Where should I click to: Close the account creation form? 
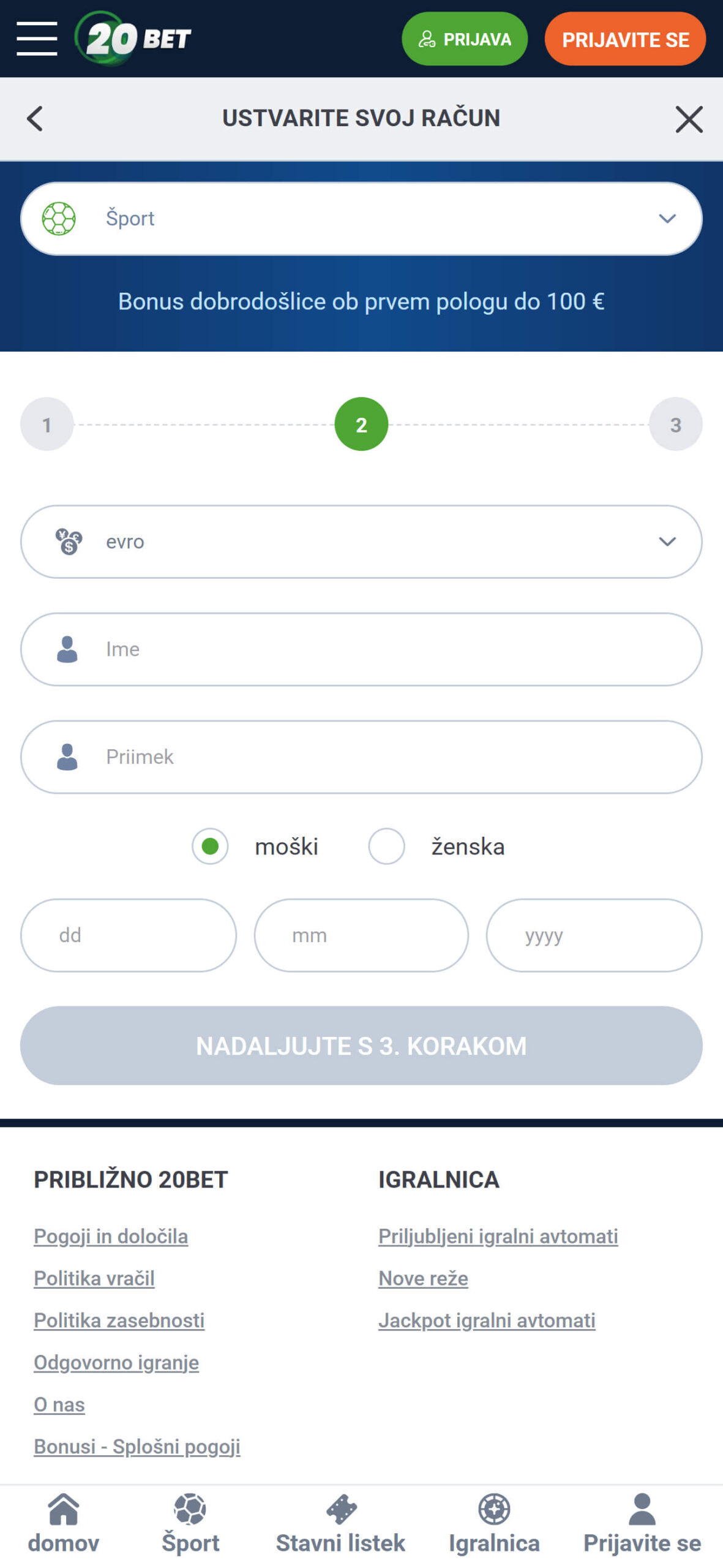point(689,119)
